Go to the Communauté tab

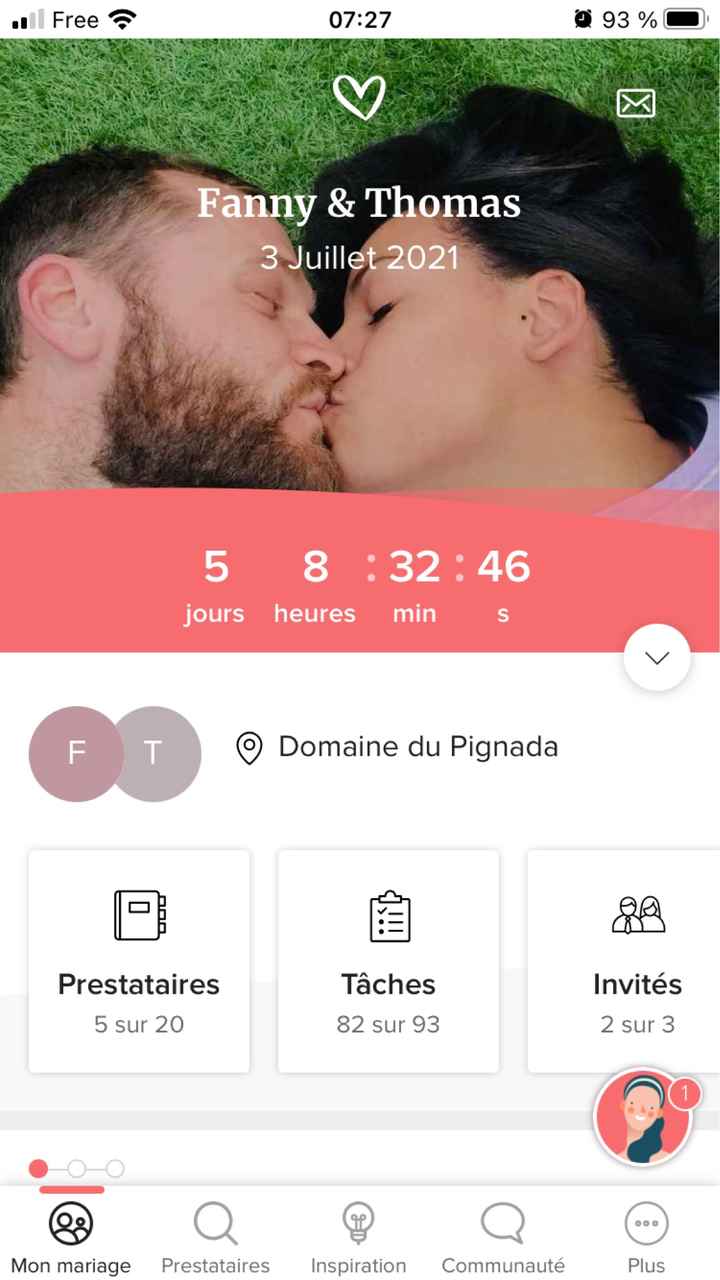coord(503,1238)
